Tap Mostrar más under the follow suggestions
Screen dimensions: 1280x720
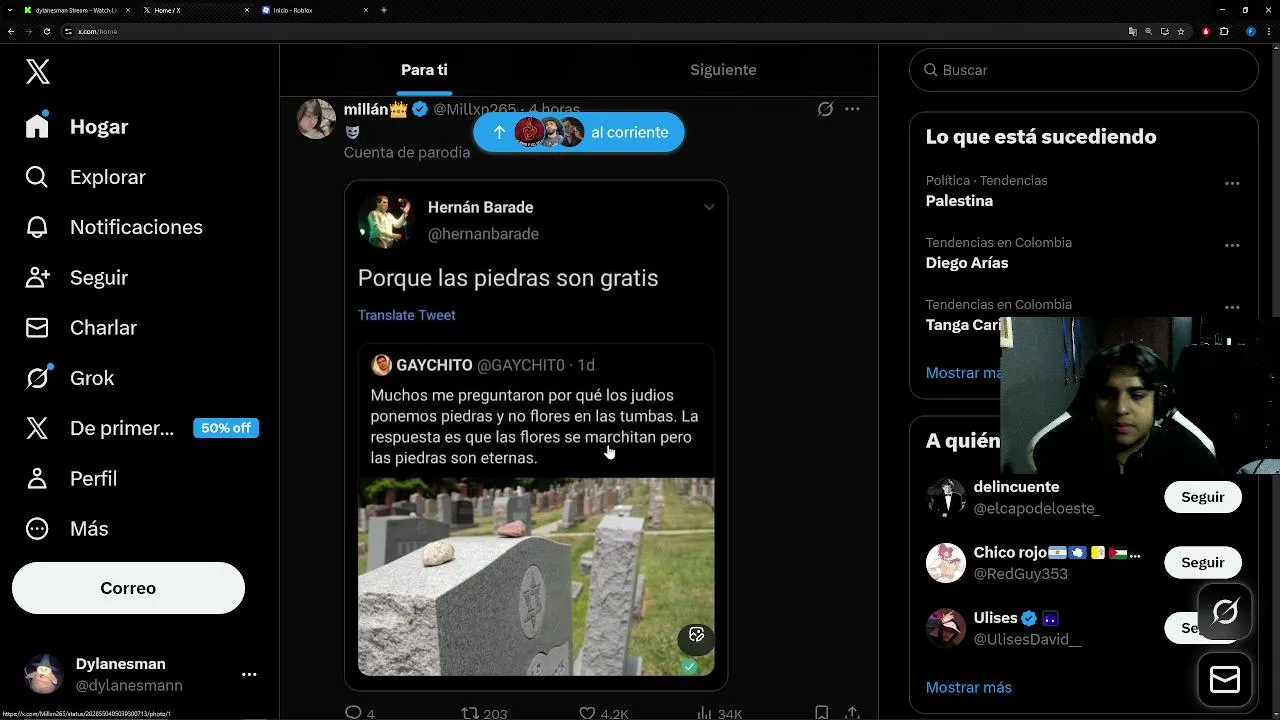tap(968, 687)
